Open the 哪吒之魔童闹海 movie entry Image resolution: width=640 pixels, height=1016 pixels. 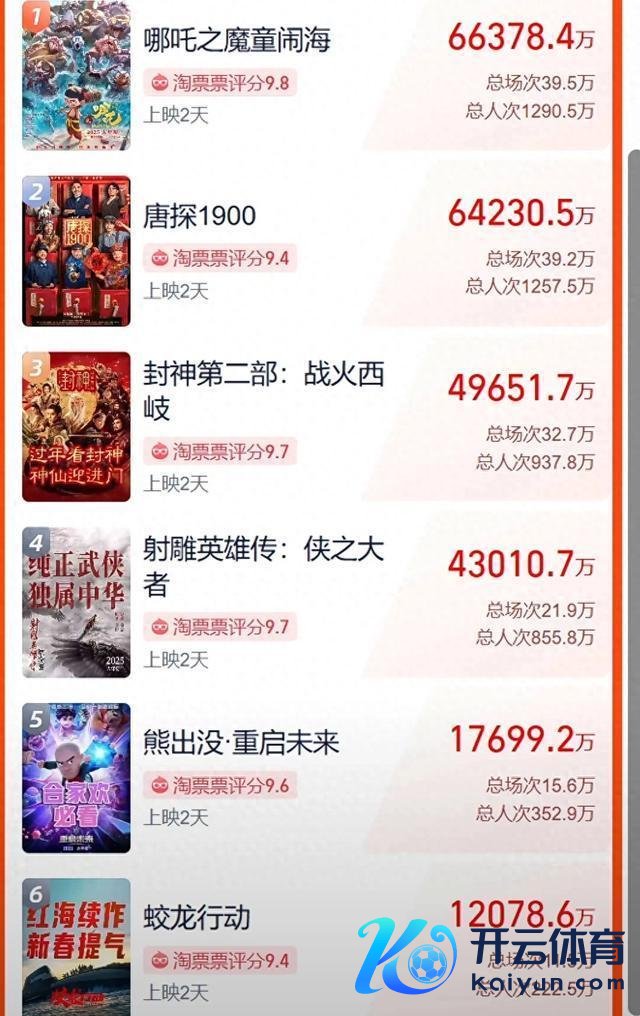pos(237,41)
